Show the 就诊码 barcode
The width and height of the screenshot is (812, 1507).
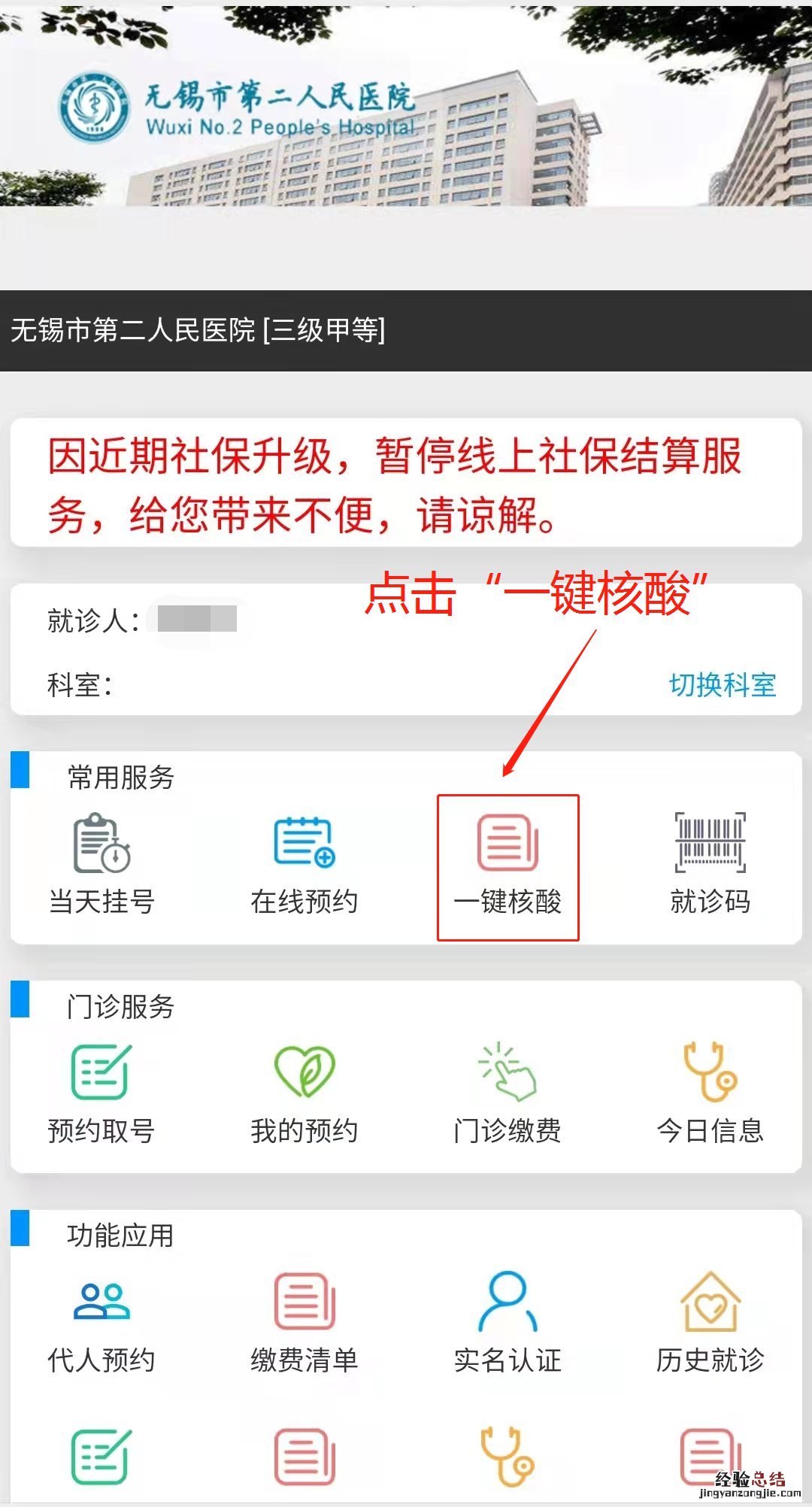pyautogui.click(x=710, y=865)
